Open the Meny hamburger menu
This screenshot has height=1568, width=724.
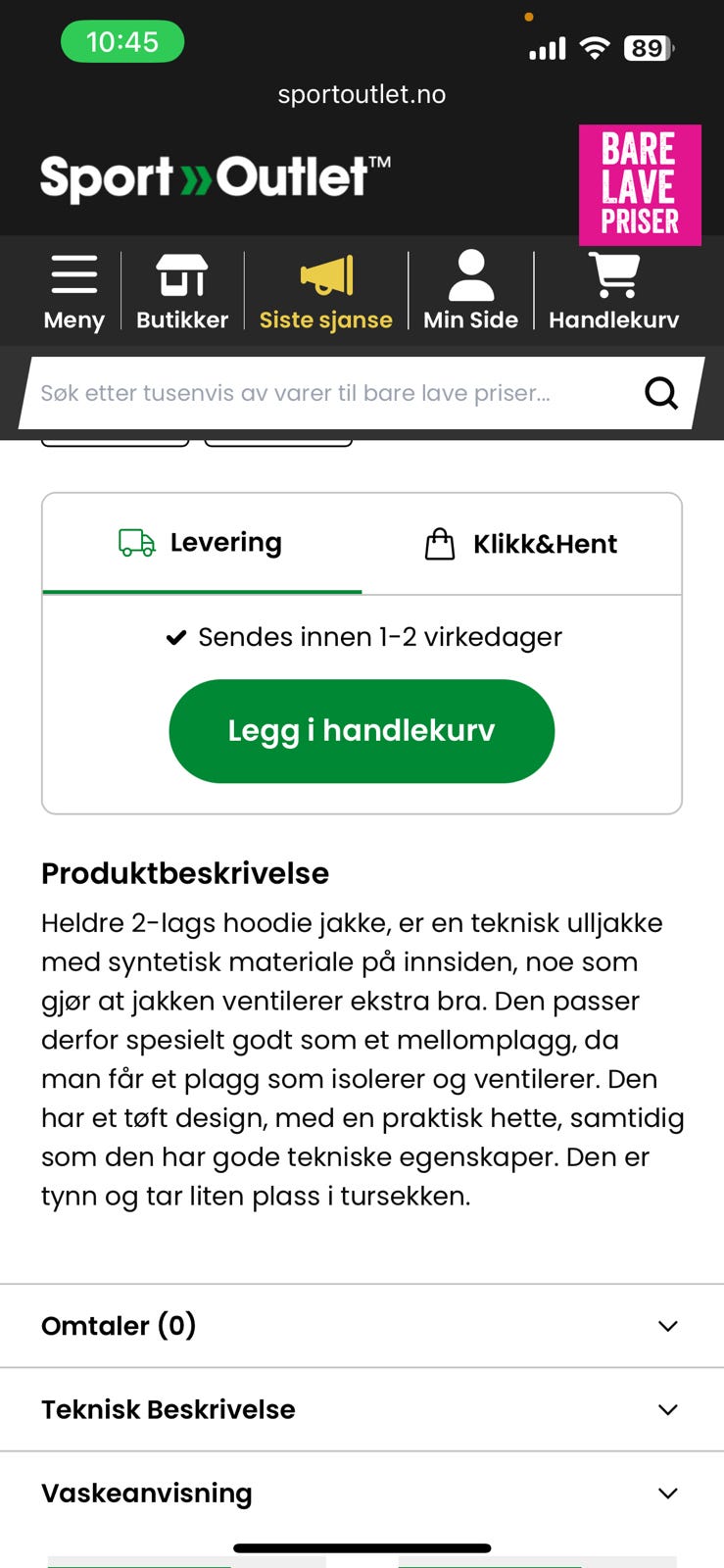[x=73, y=291]
